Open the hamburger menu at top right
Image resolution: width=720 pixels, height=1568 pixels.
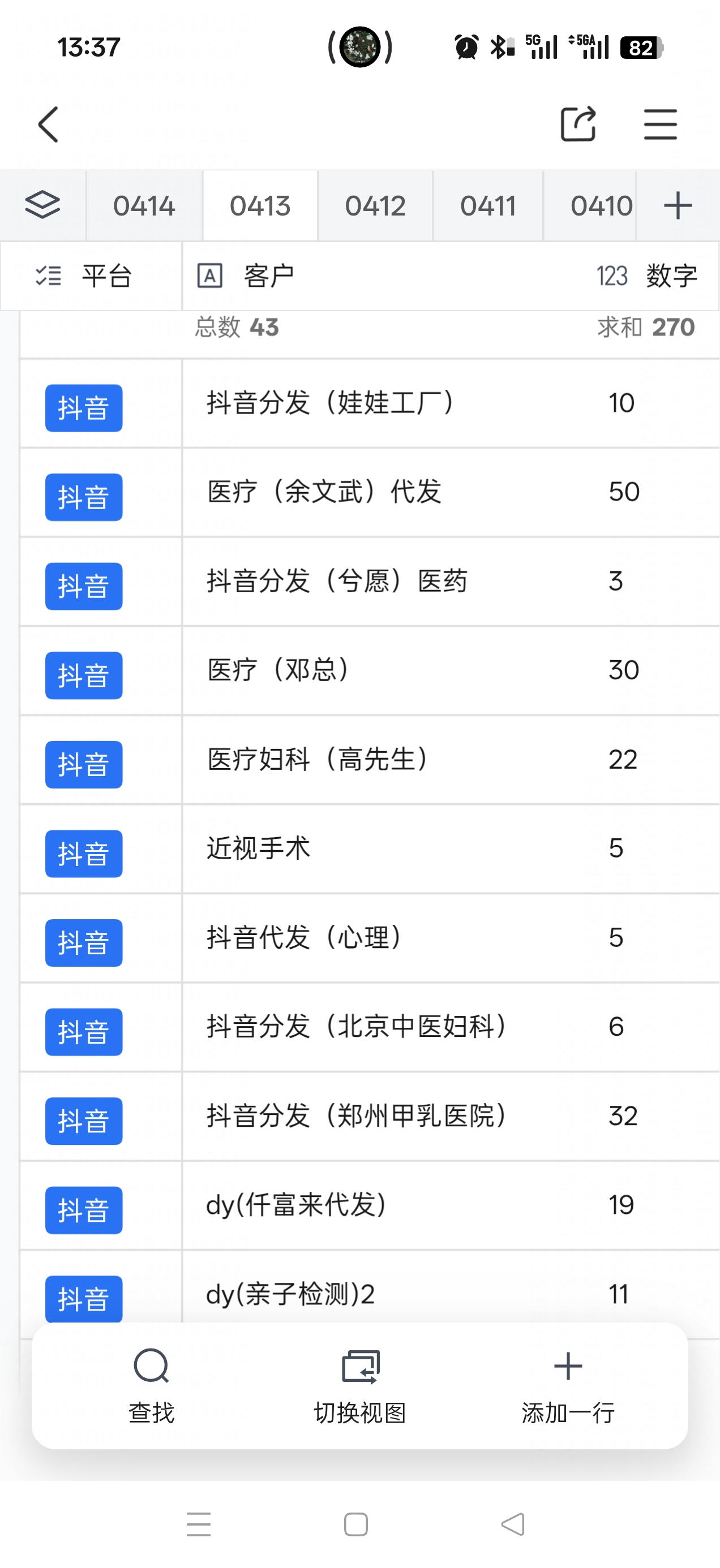(x=661, y=123)
